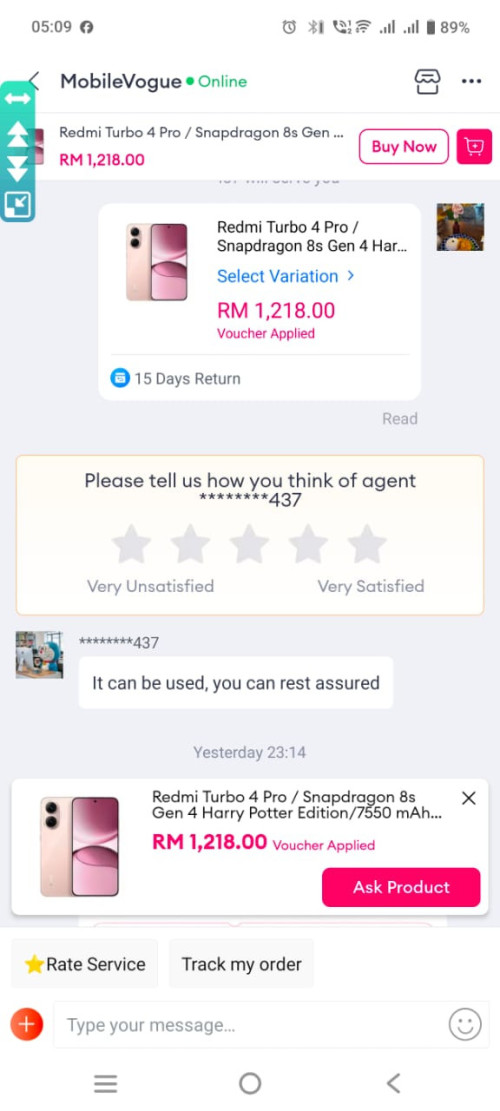Focus the Type your message field
The width and height of the screenshot is (500, 1111).
(248, 1025)
